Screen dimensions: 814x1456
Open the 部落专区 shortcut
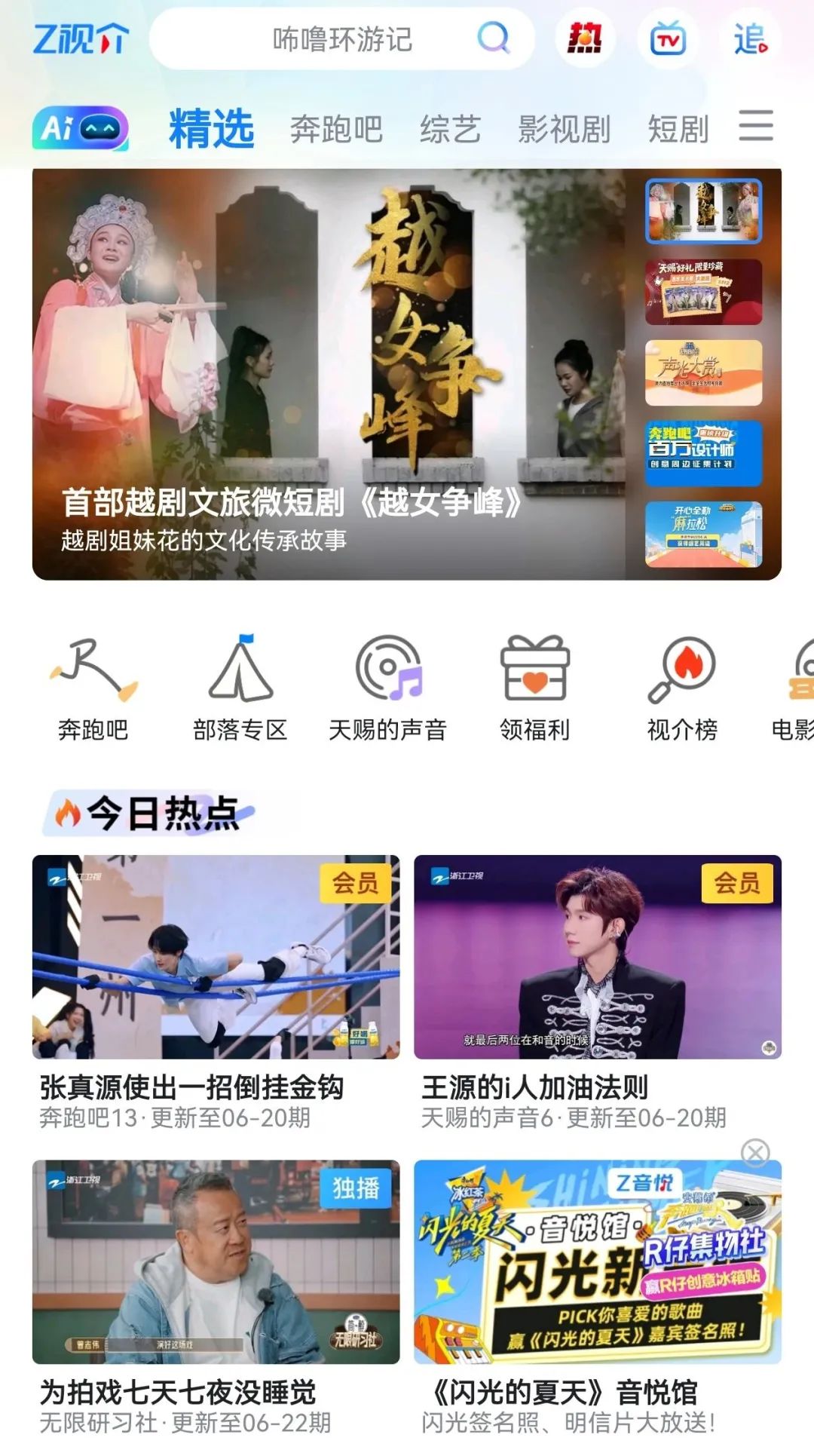[x=240, y=688]
